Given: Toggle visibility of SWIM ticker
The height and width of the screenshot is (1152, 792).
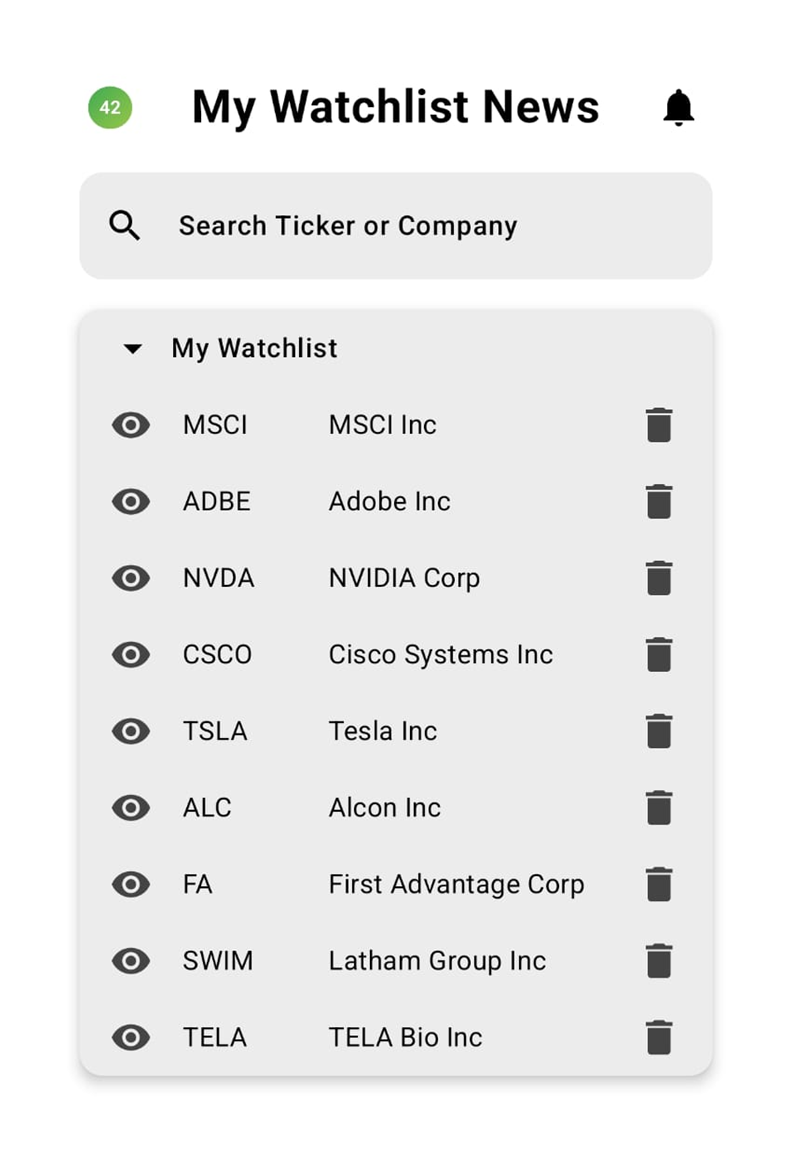Looking at the screenshot, I should point(130,960).
